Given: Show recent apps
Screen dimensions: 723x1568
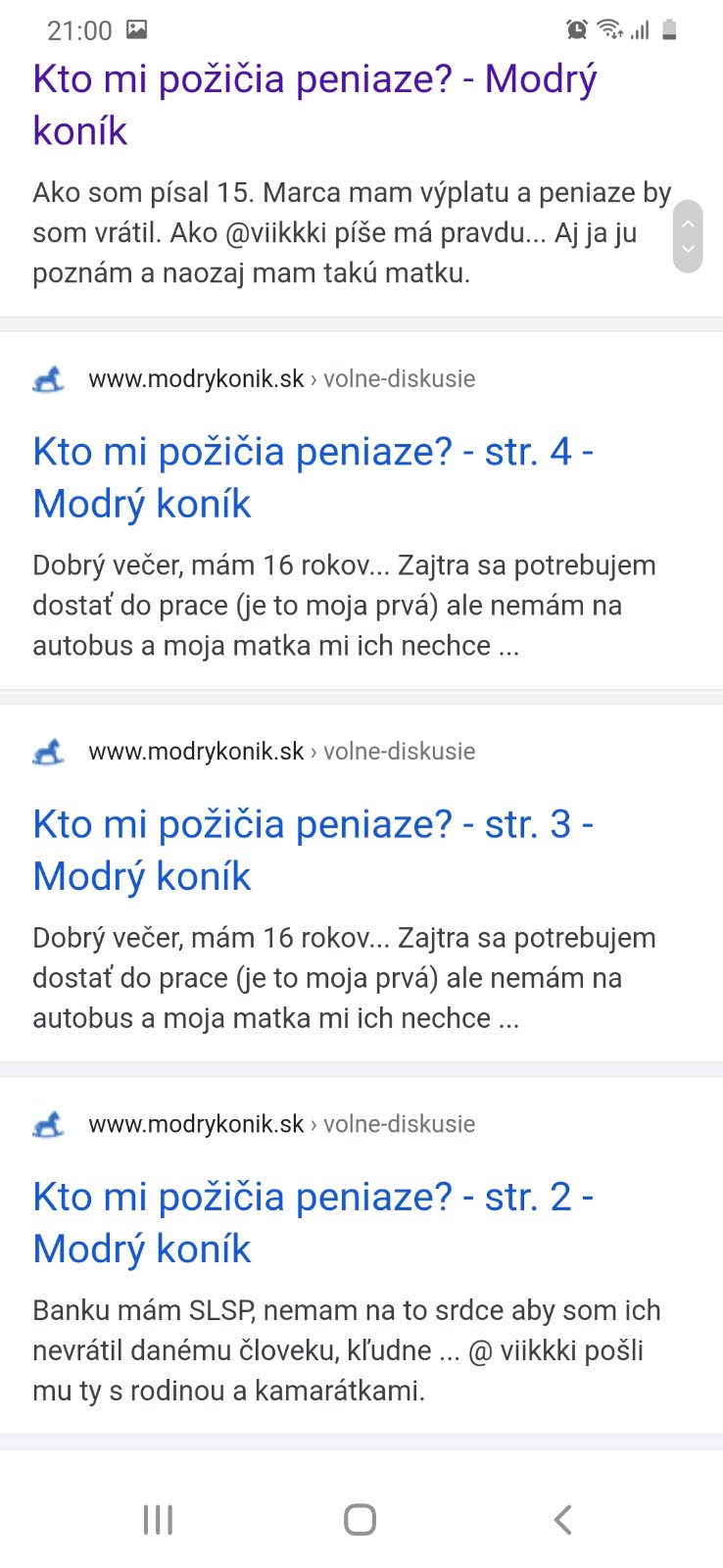Looking at the screenshot, I should coord(158,1520).
